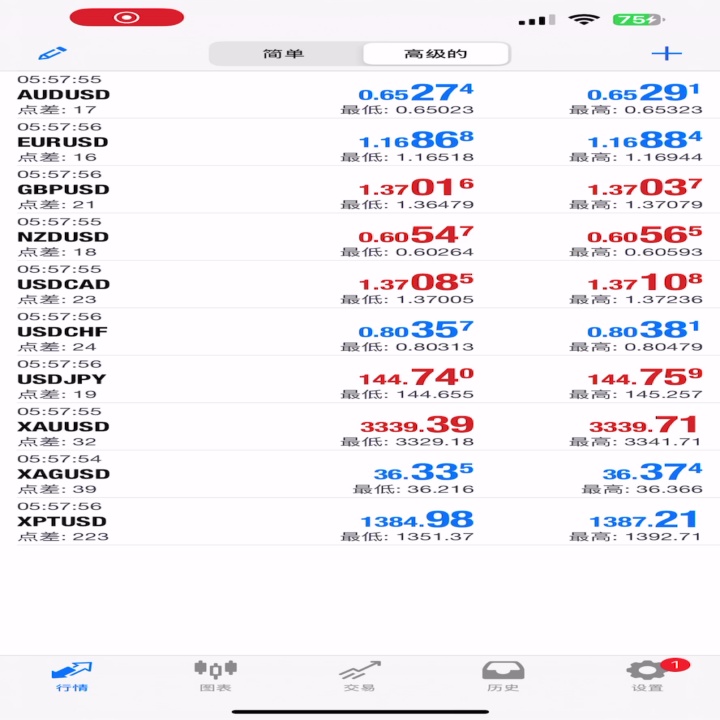The height and width of the screenshot is (720, 720).
Task: Select the USDJPY row
Action: coord(360,379)
